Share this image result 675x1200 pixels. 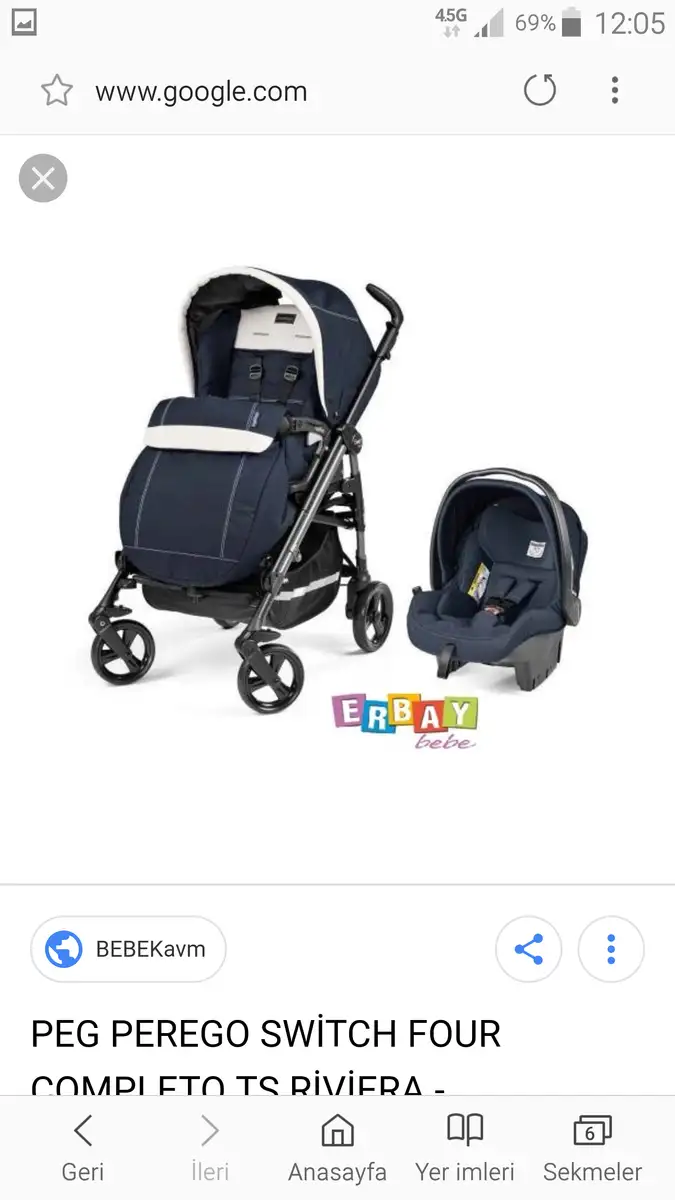pyautogui.click(x=529, y=949)
